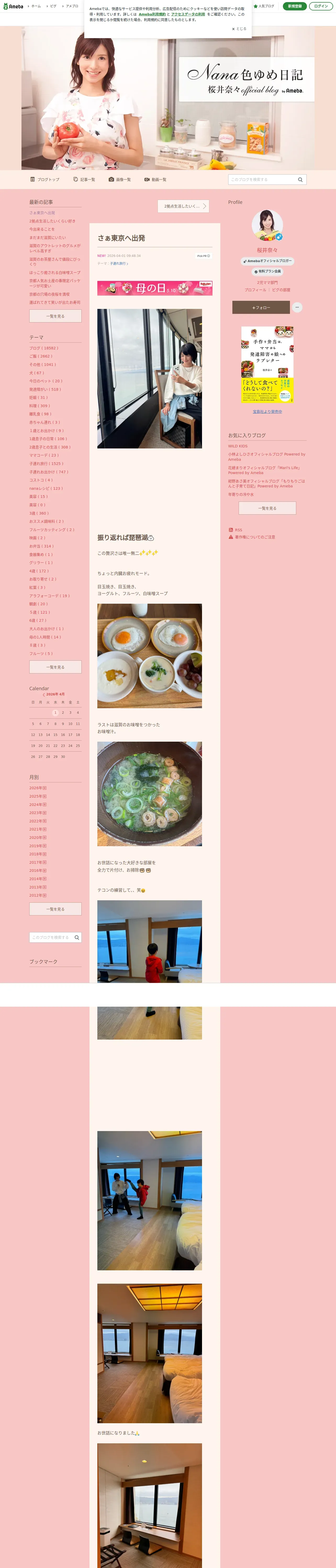
Task: Open the 動画一覧 tab
Action: click(155, 180)
